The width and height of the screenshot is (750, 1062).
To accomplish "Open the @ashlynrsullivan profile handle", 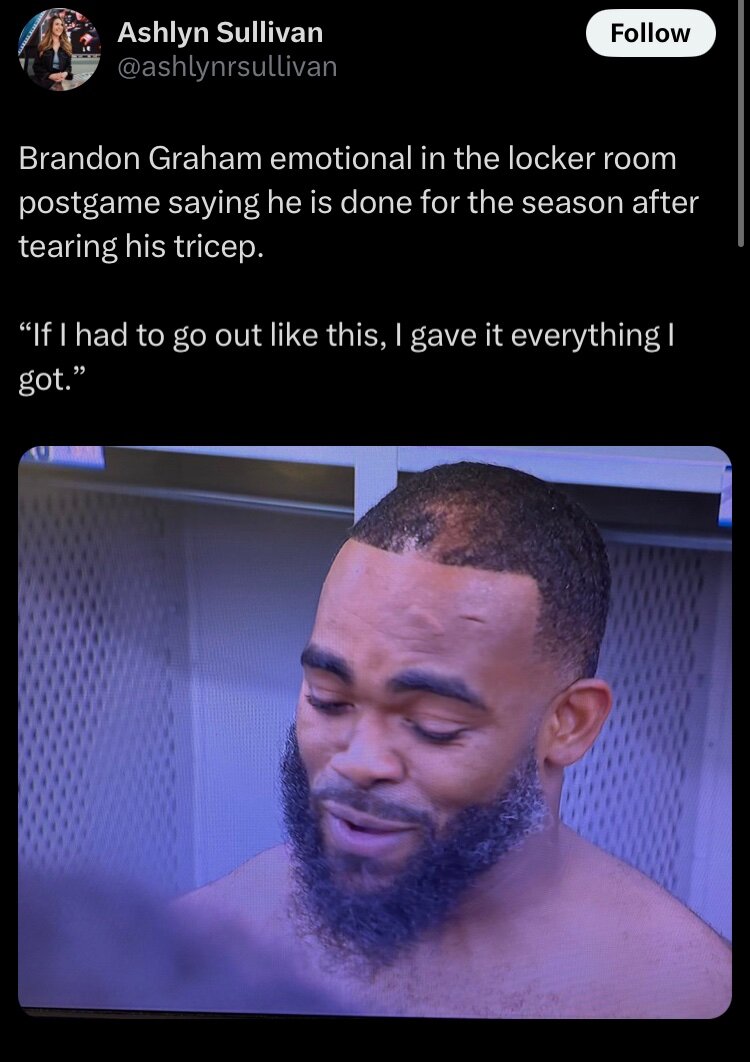I will pos(227,67).
